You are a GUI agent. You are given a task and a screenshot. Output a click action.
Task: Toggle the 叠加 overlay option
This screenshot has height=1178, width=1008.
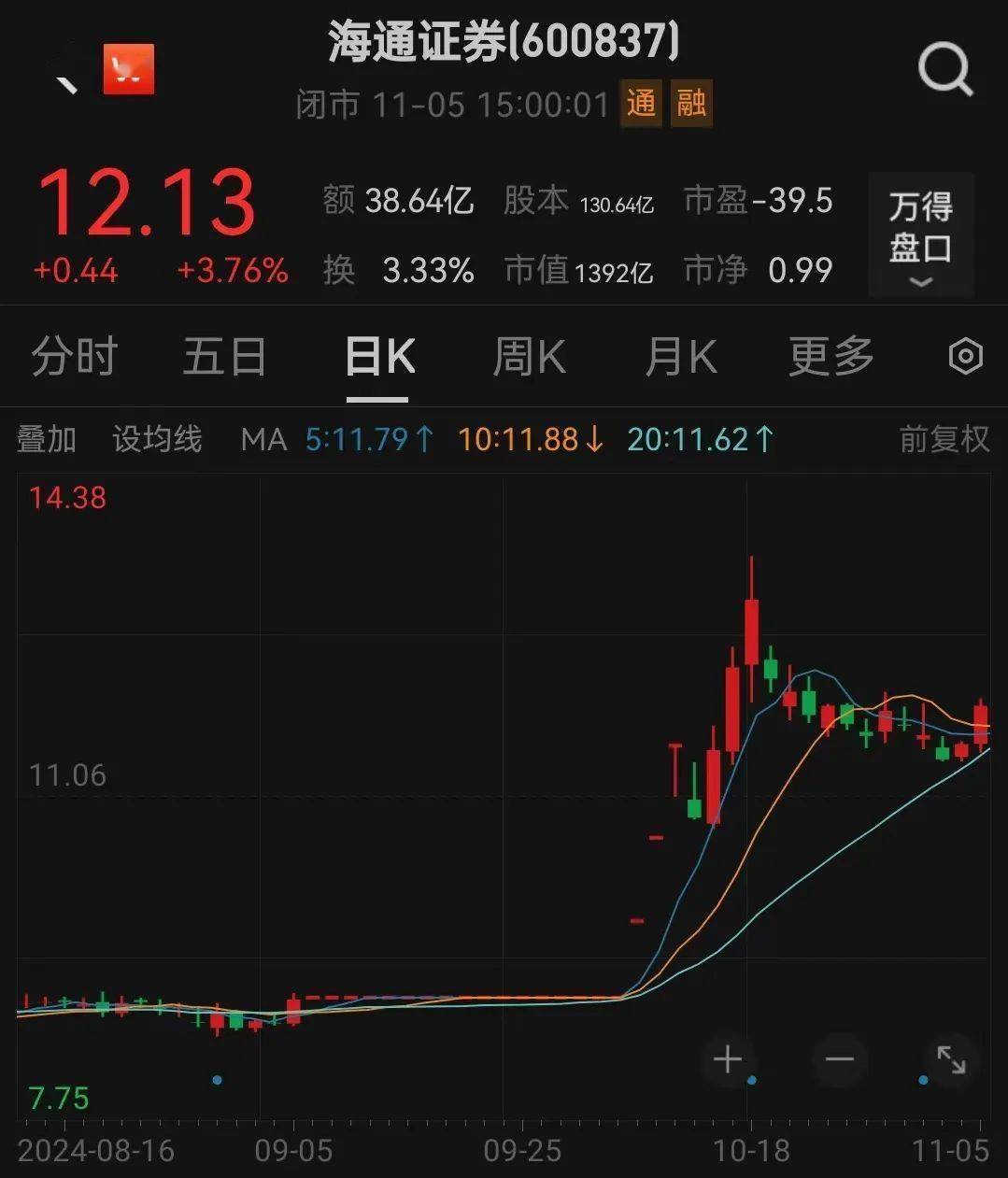47,439
